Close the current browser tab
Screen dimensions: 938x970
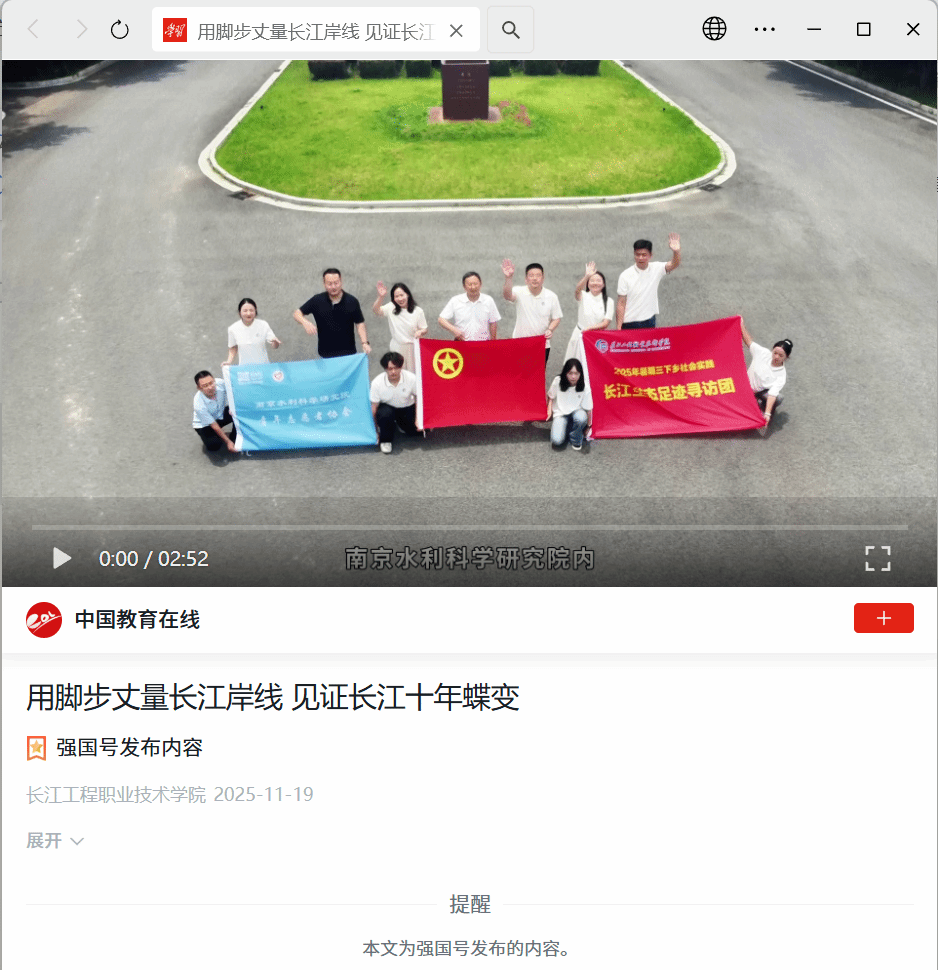456,31
